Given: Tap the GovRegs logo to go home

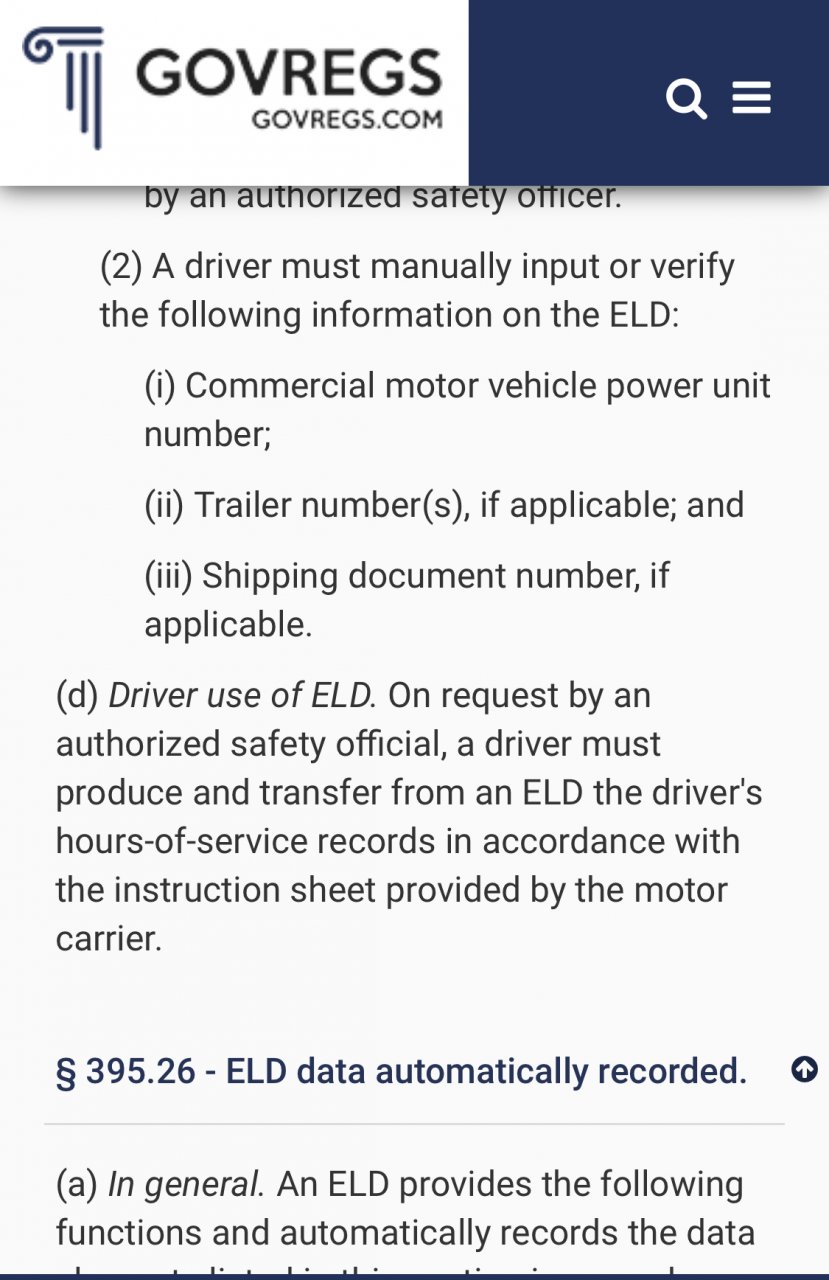Looking at the screenshot, I should tap(233, 88).
